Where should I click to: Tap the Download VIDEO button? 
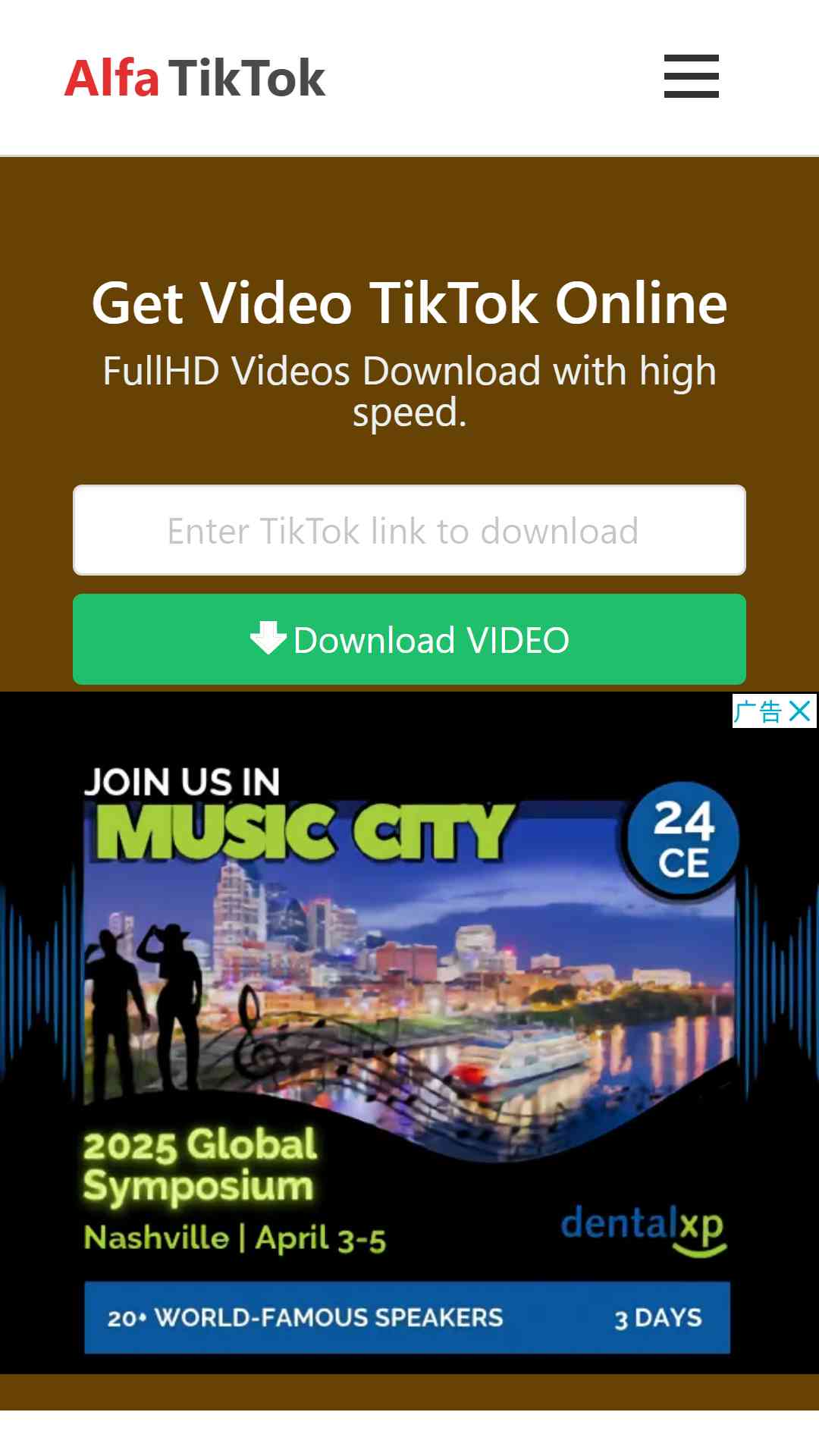pyautogui.click(x=409, y=639)
